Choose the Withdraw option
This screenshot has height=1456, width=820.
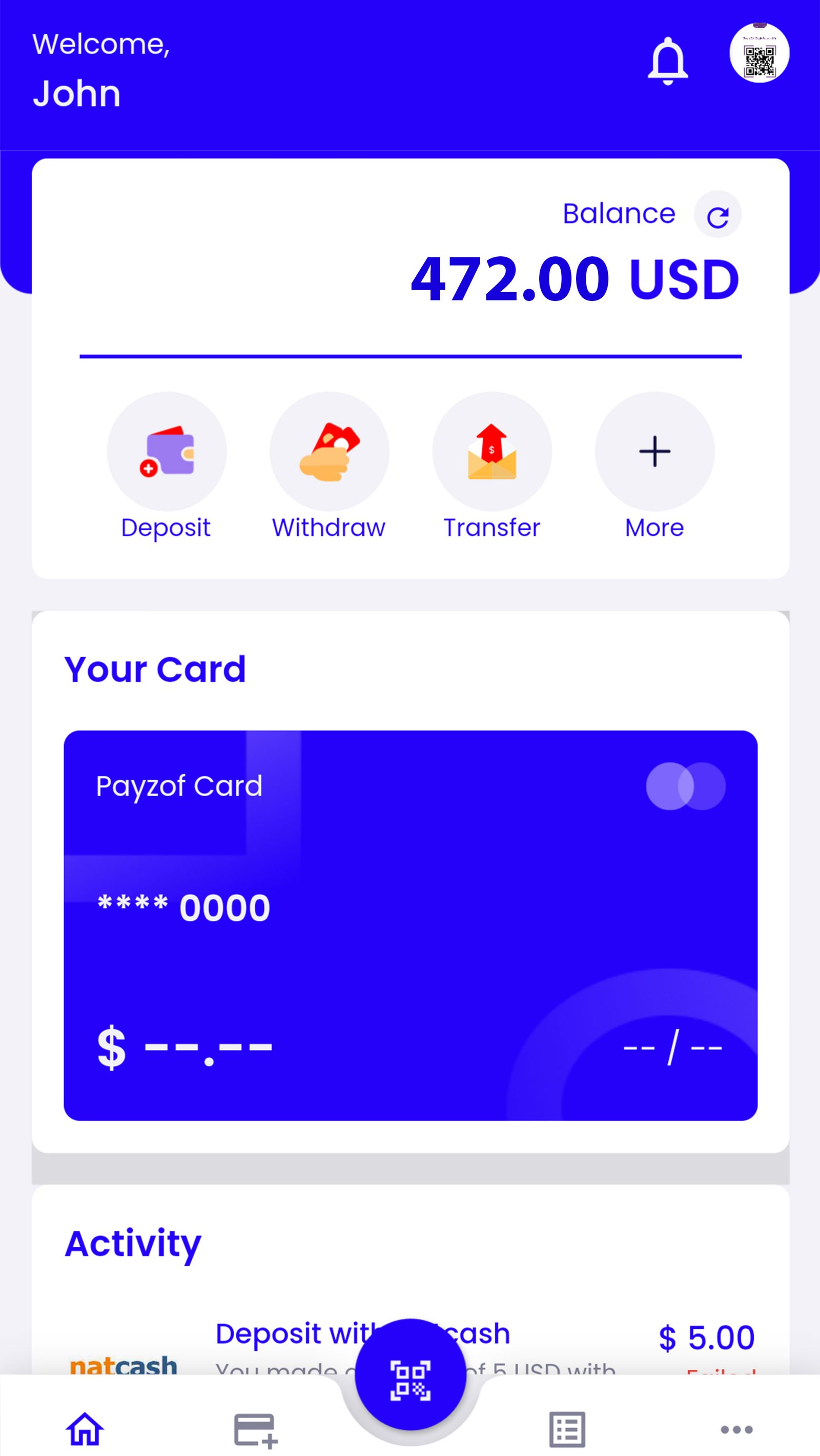tap(330, 452)
